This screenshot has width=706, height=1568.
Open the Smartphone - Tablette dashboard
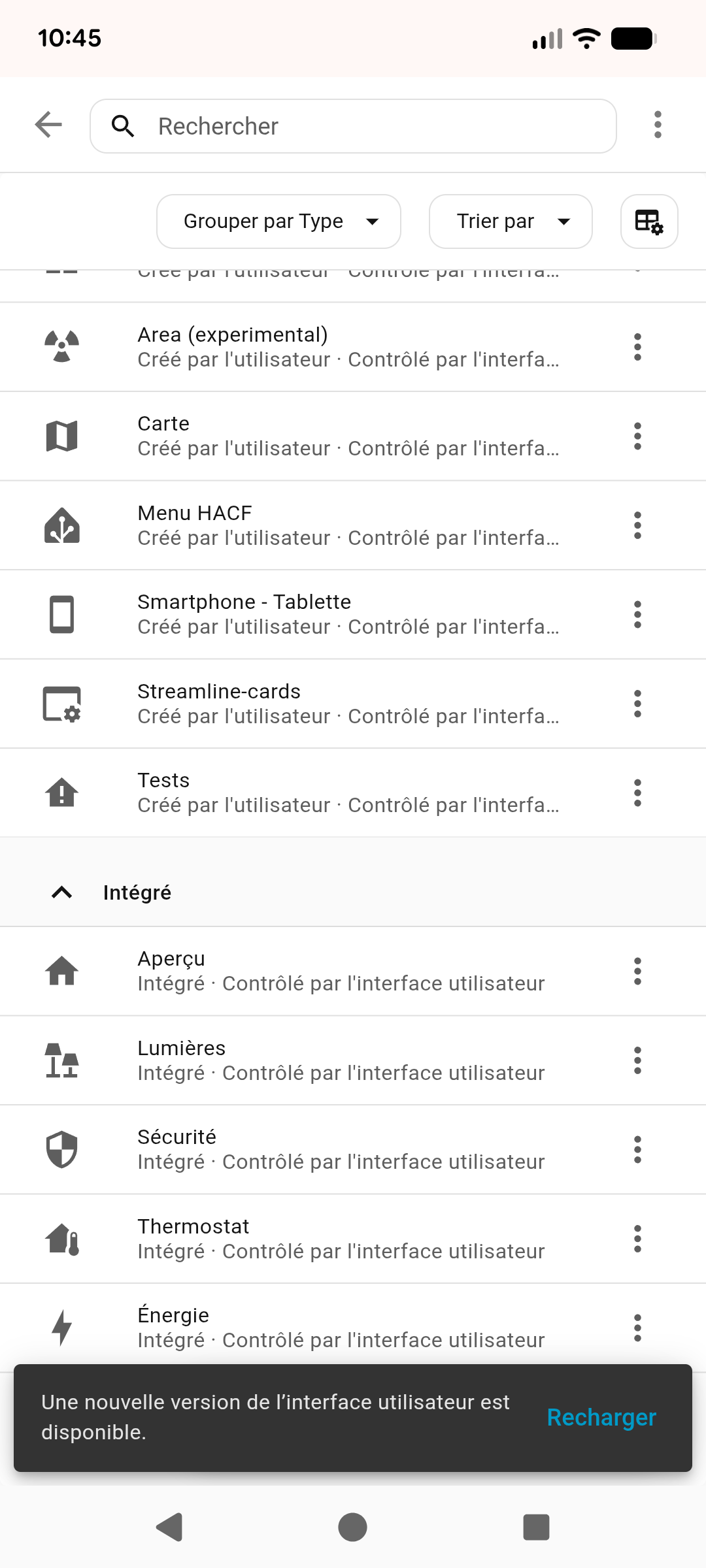327,614
